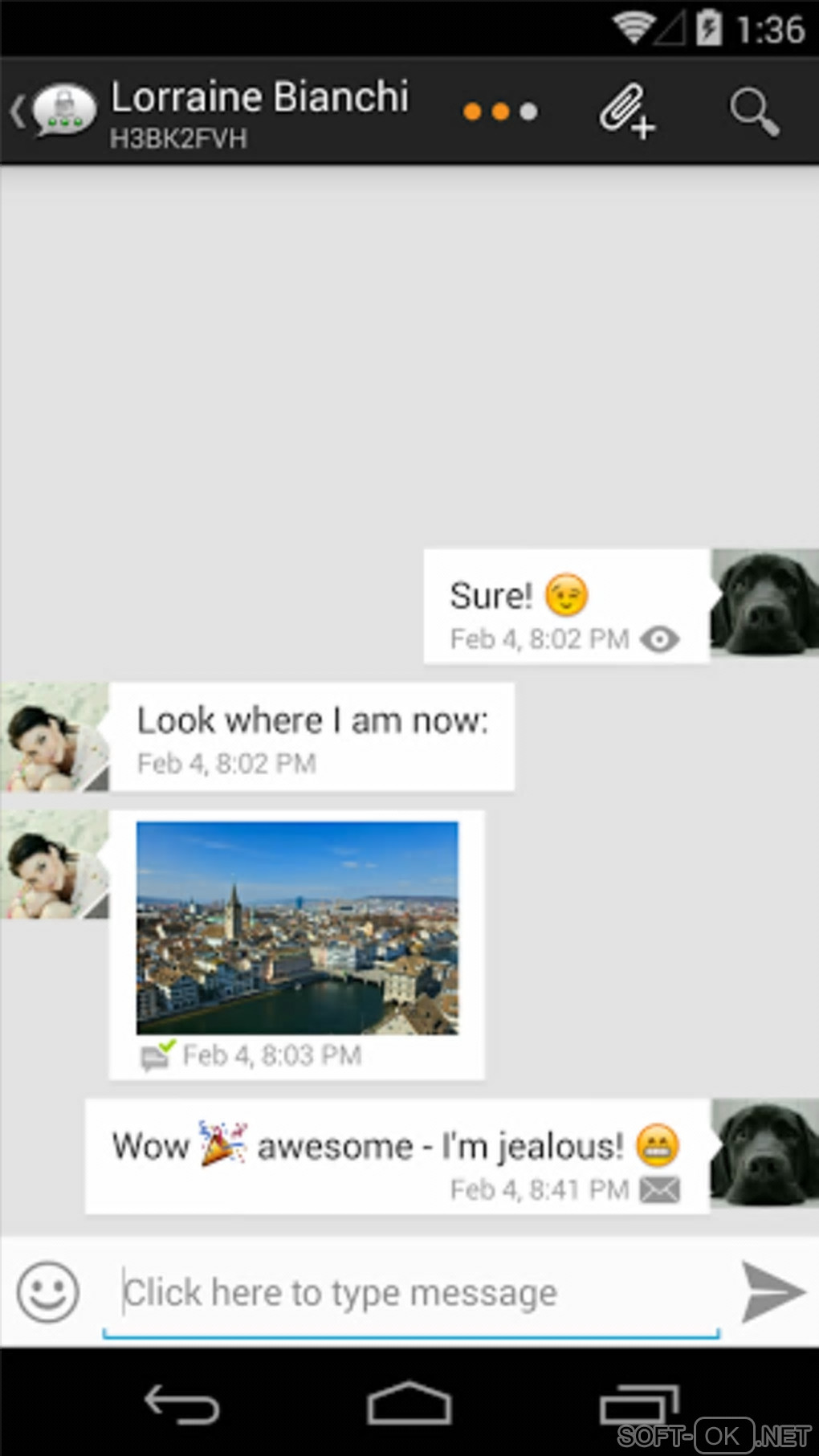Tap the three-dots verification level indicator

point(500,112)
